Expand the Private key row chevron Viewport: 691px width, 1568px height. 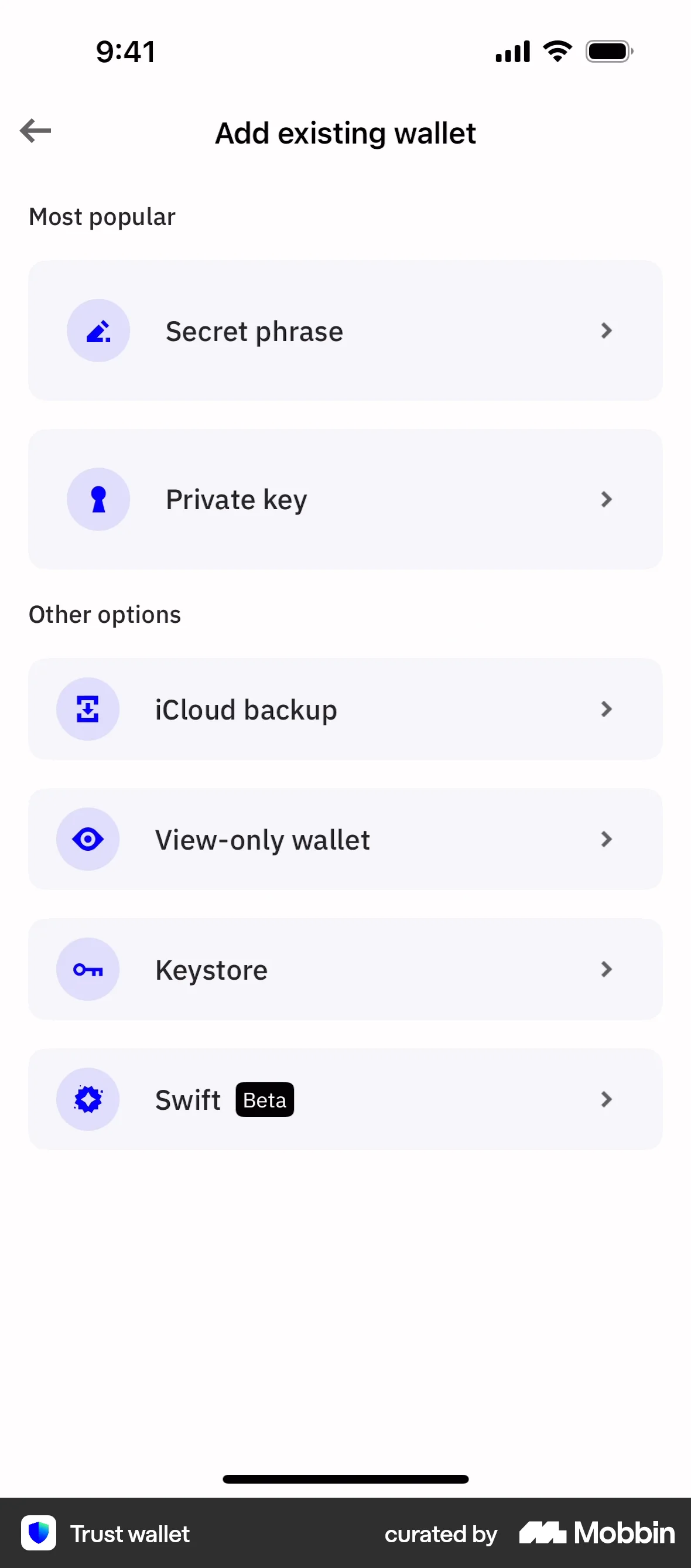(606, 499)
